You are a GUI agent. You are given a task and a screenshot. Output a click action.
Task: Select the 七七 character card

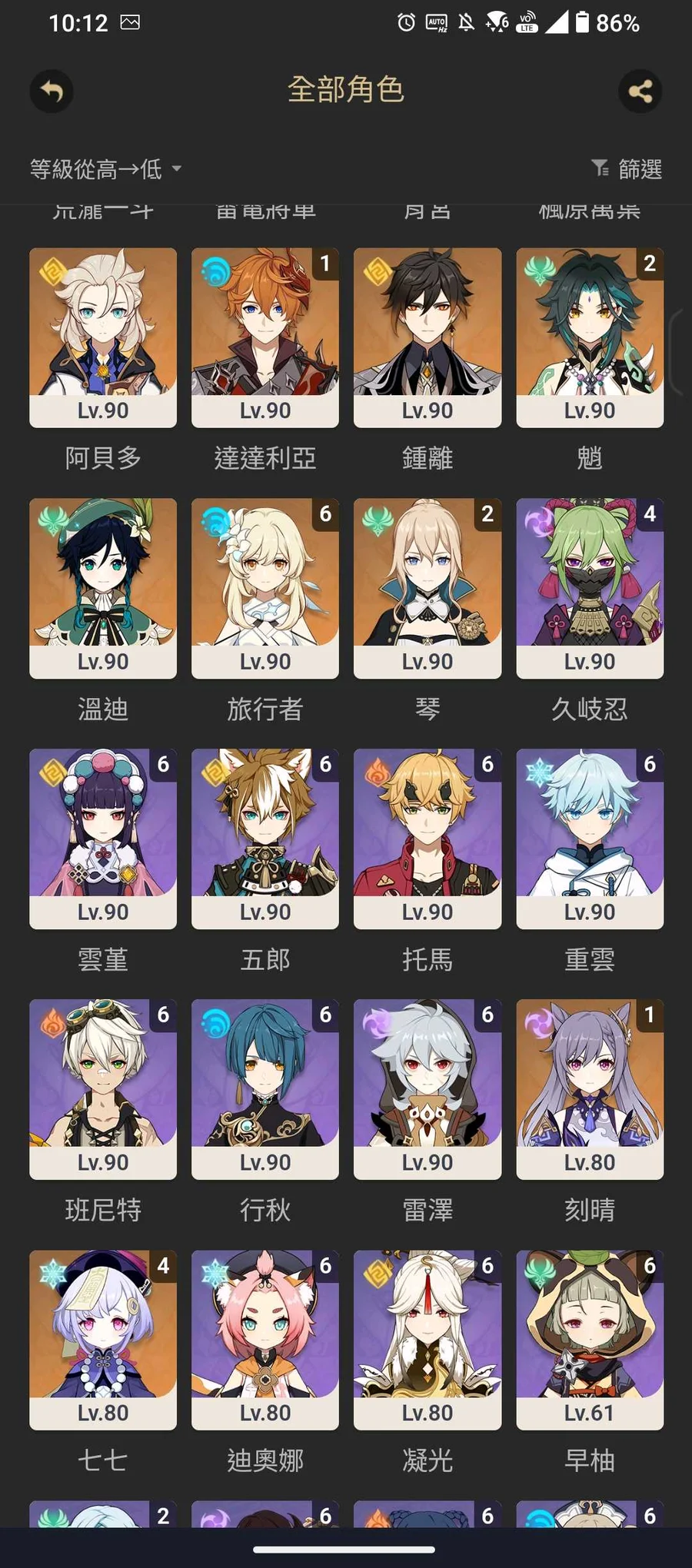(103, 1340)
